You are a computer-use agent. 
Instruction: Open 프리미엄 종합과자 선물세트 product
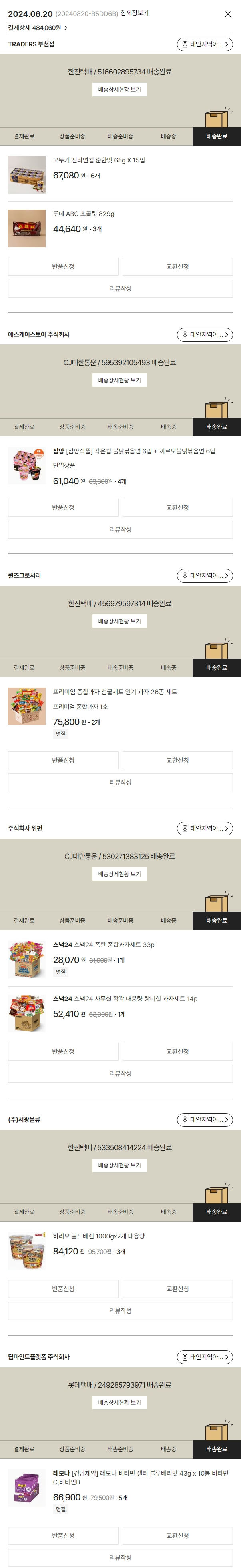[x=114, y=692]
